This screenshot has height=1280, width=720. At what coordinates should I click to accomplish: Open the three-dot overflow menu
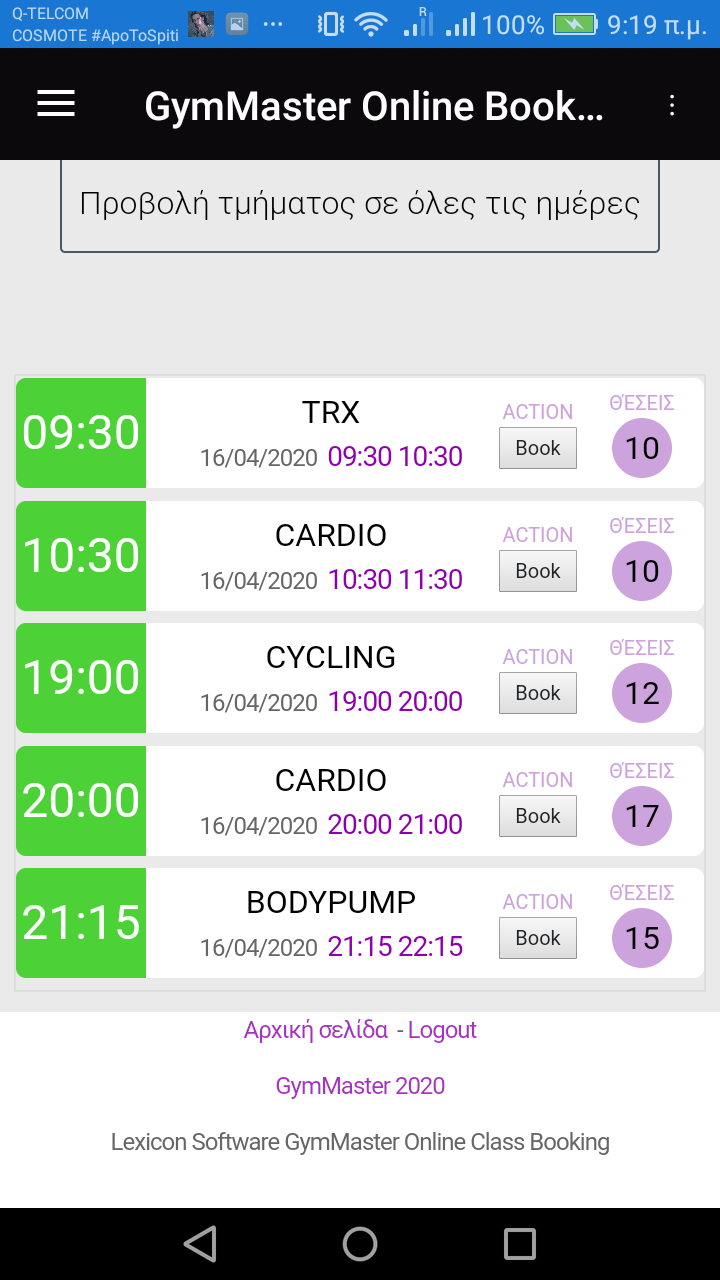click(x=672, y=105)
